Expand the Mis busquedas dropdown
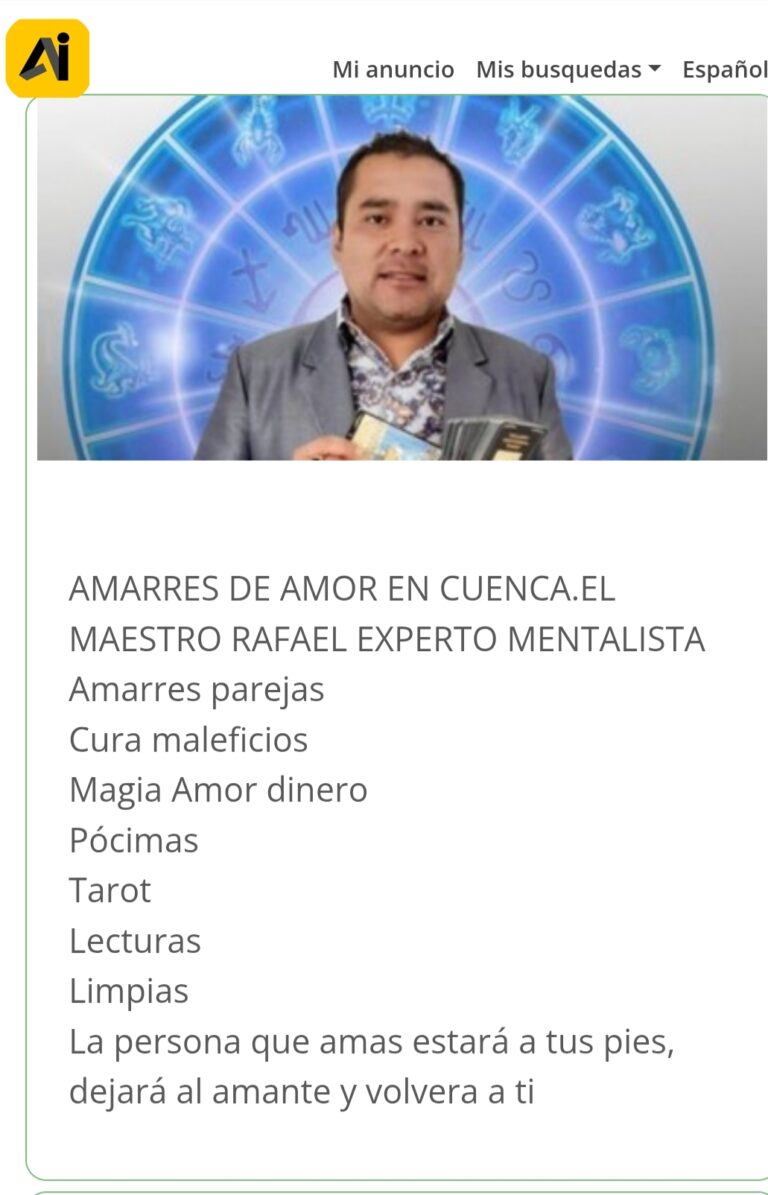The image size is (768, 1195). point(568,70)
